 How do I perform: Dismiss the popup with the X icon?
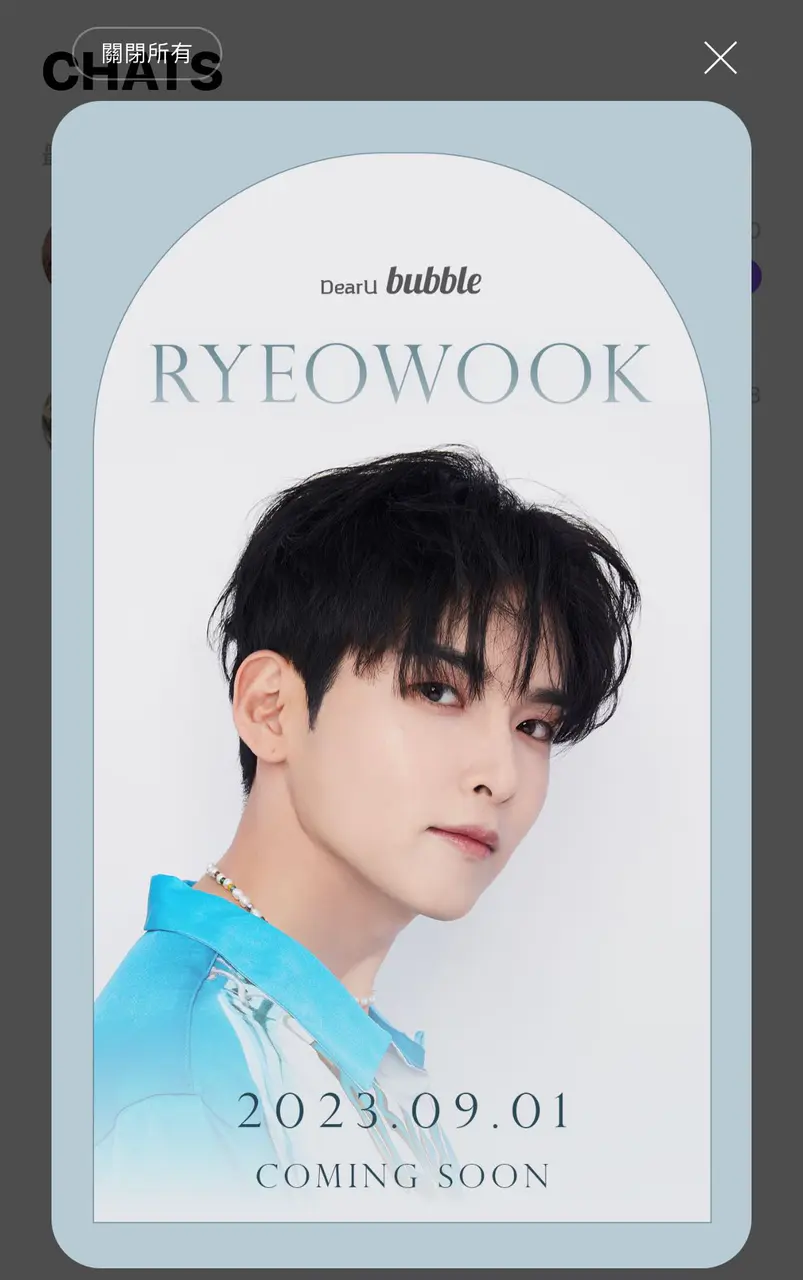(x=720, y=58)
